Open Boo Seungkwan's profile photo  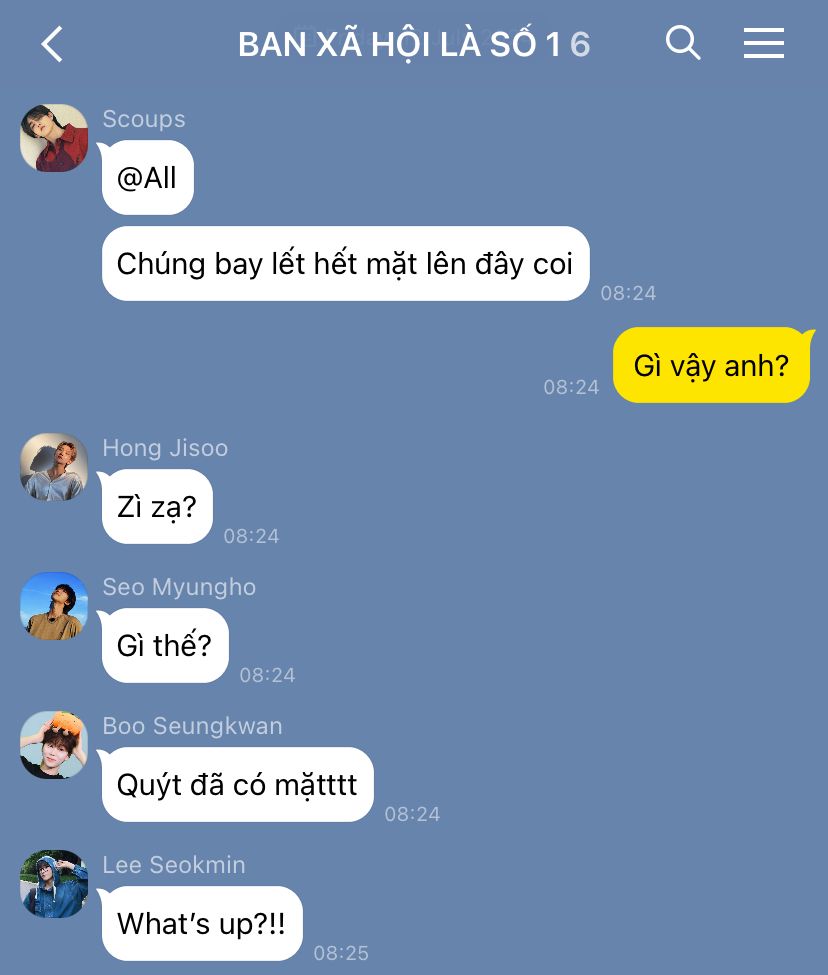coord(54,745)
